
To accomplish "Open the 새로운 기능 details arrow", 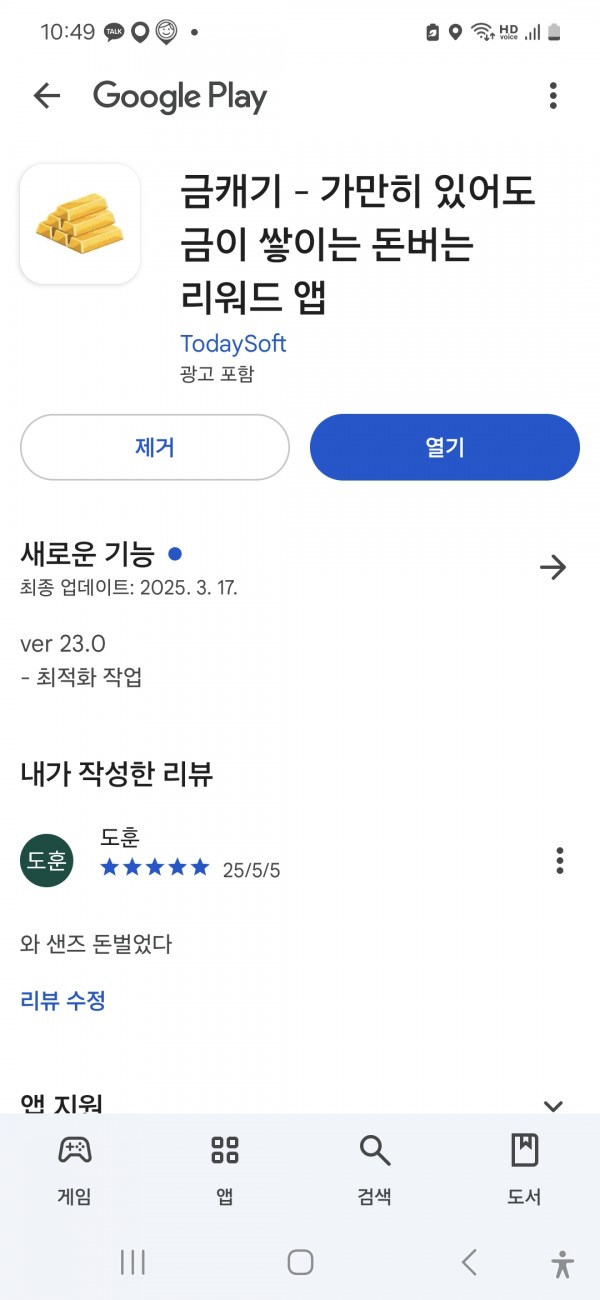I will point(553,568).
